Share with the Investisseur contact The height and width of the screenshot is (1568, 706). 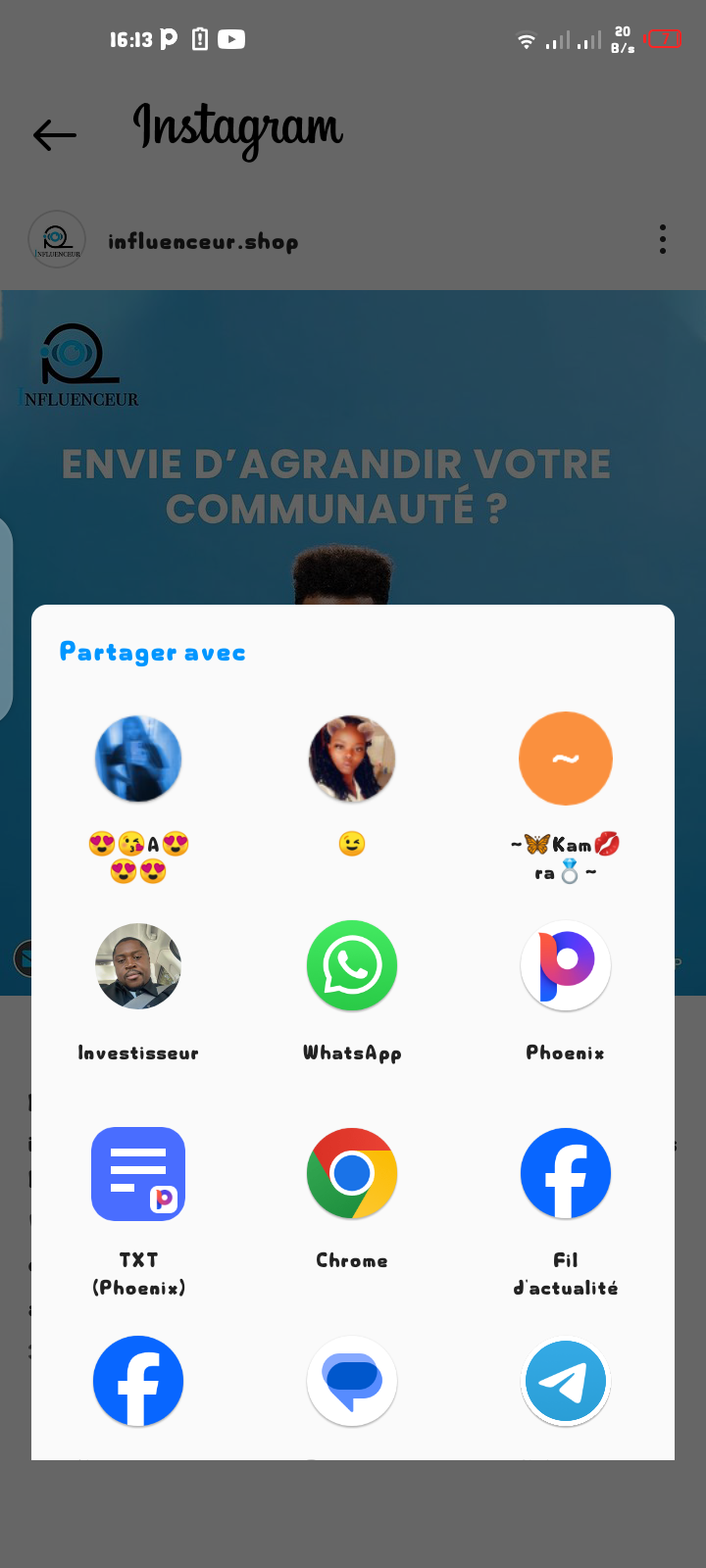[x=138, y=967]
